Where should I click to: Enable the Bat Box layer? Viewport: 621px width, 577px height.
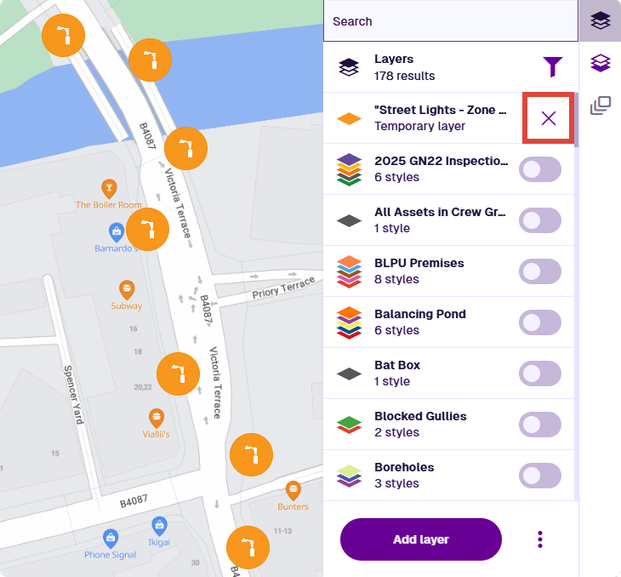(x=540, y=373)
